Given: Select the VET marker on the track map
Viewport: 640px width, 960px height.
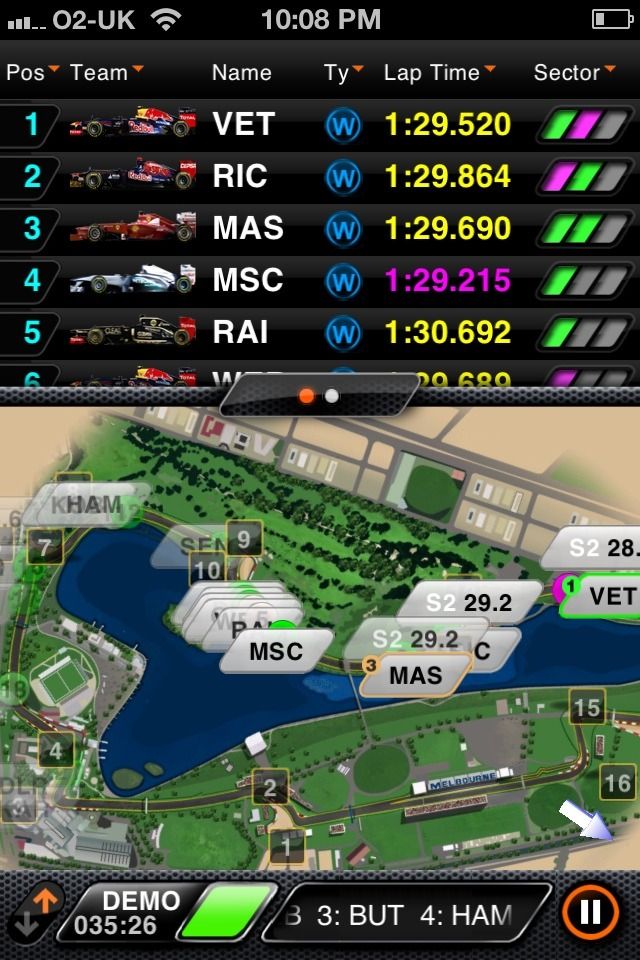Looking at the screenshot, I should pos(605,597).
